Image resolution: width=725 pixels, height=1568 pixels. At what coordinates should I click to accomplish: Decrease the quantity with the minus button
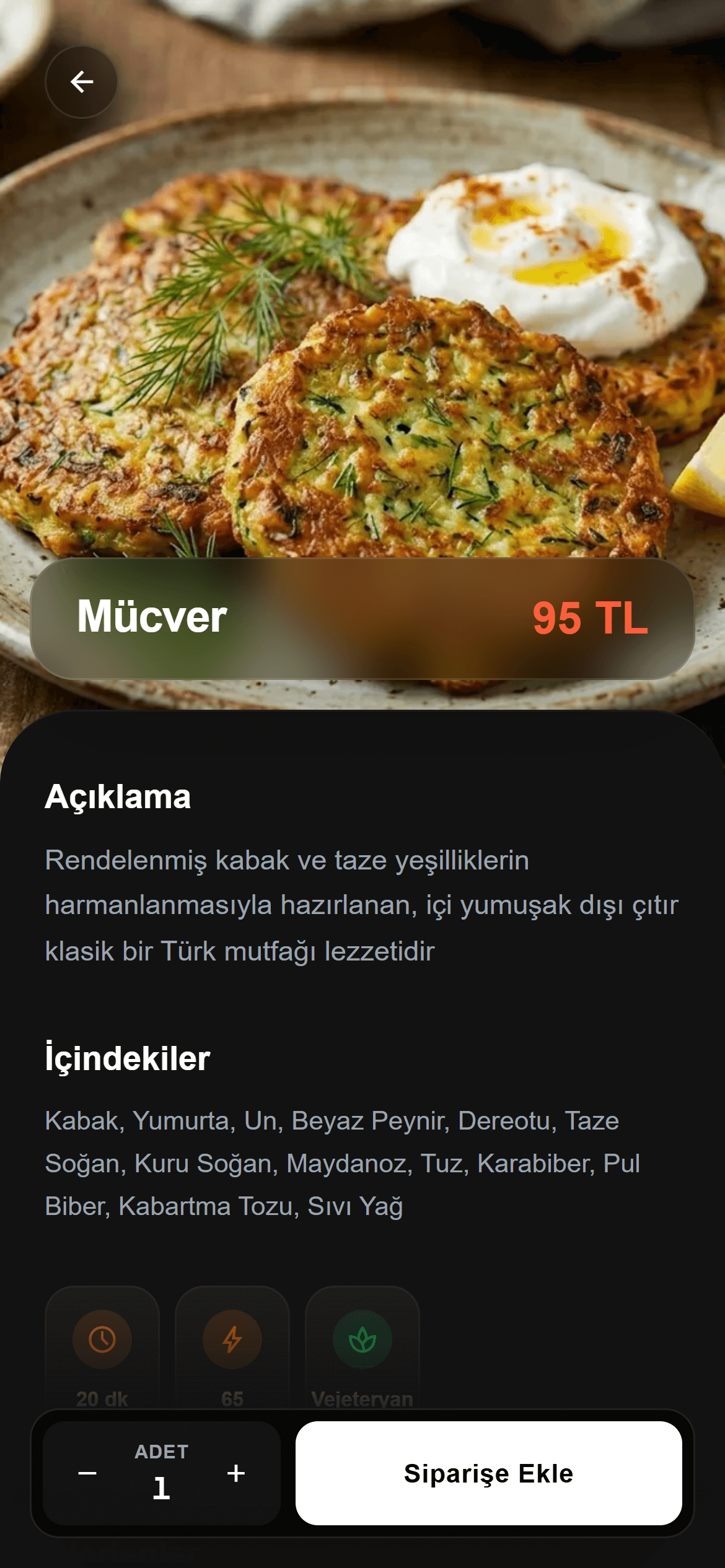coord(87,1473)
